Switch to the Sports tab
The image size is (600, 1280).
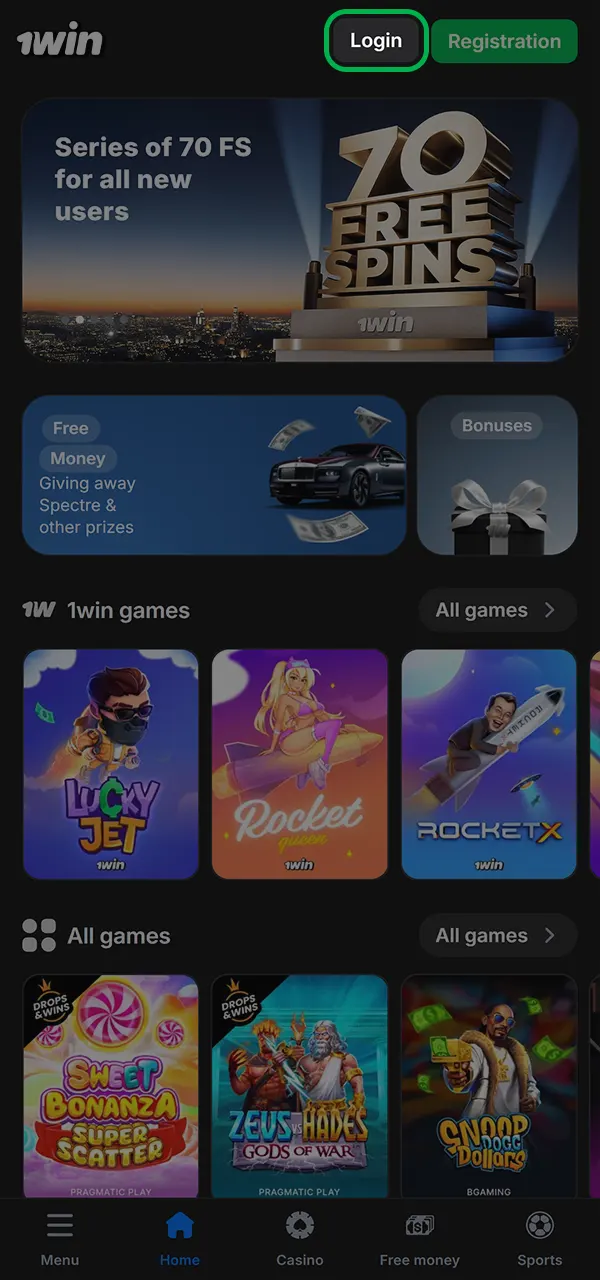pos(540,1239)
